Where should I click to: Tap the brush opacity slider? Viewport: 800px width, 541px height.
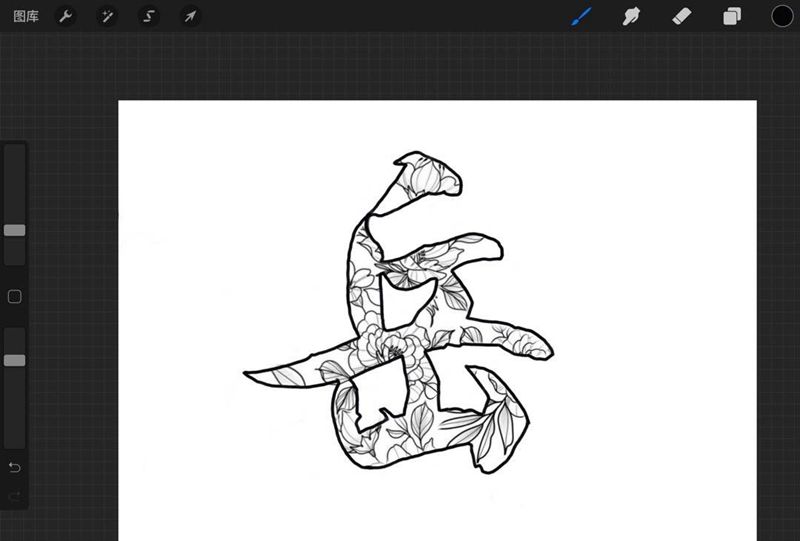(15, 360)
